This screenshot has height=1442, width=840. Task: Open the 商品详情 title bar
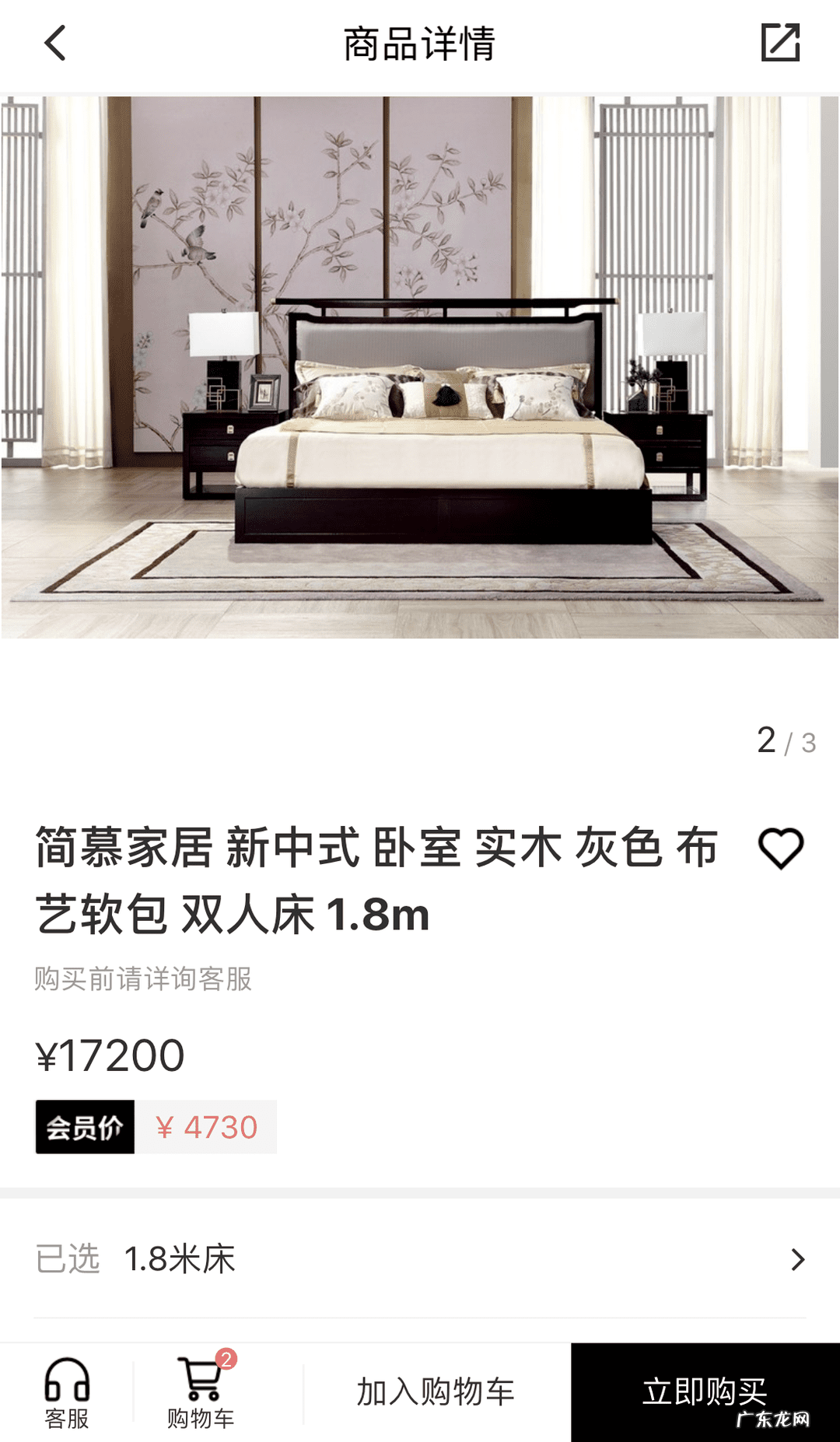(420, 44)
